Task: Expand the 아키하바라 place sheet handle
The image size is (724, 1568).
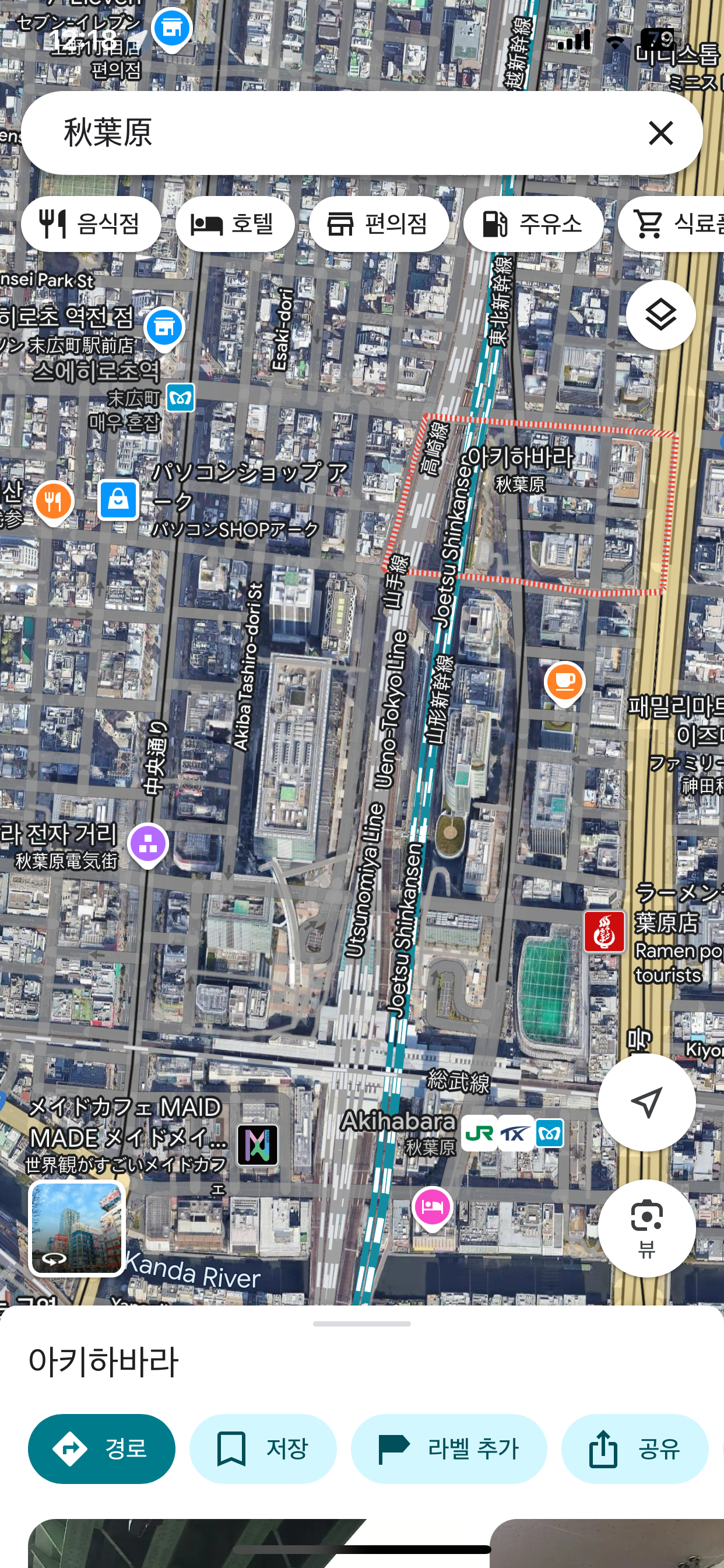Action: pos(361,1324)
